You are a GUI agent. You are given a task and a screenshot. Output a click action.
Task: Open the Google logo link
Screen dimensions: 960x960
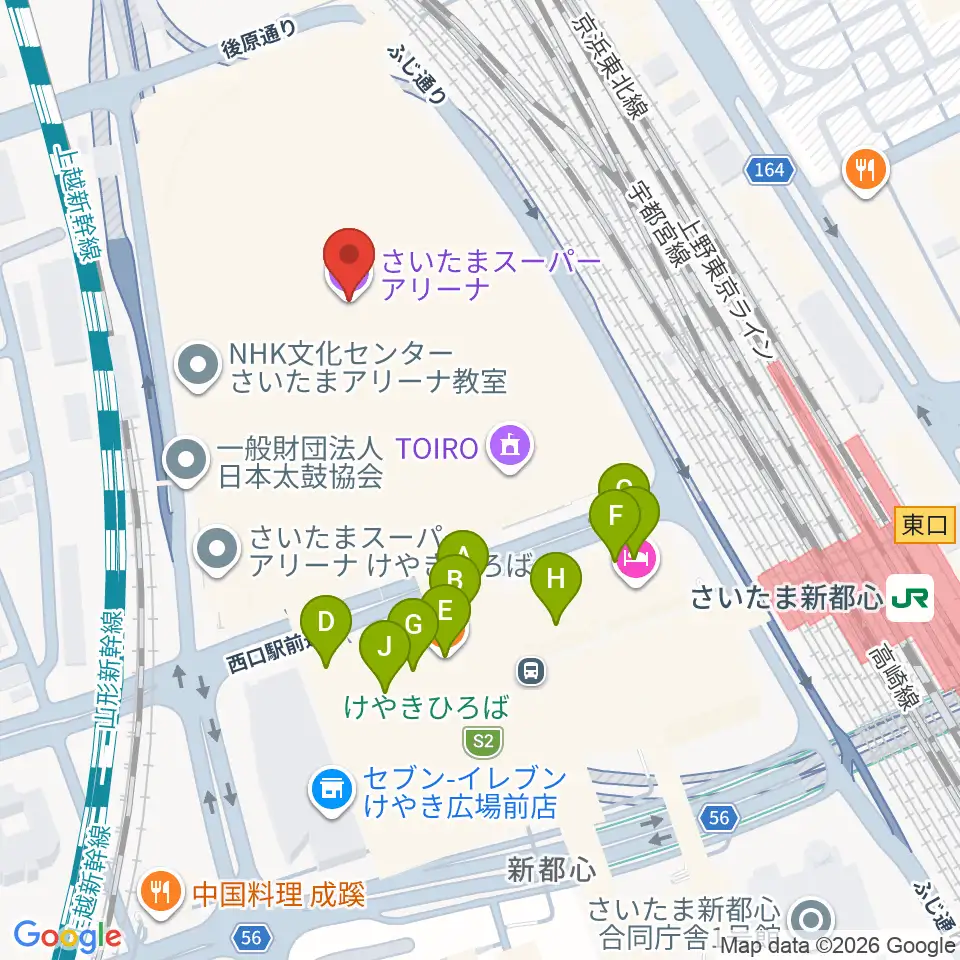tap(67, 936)
